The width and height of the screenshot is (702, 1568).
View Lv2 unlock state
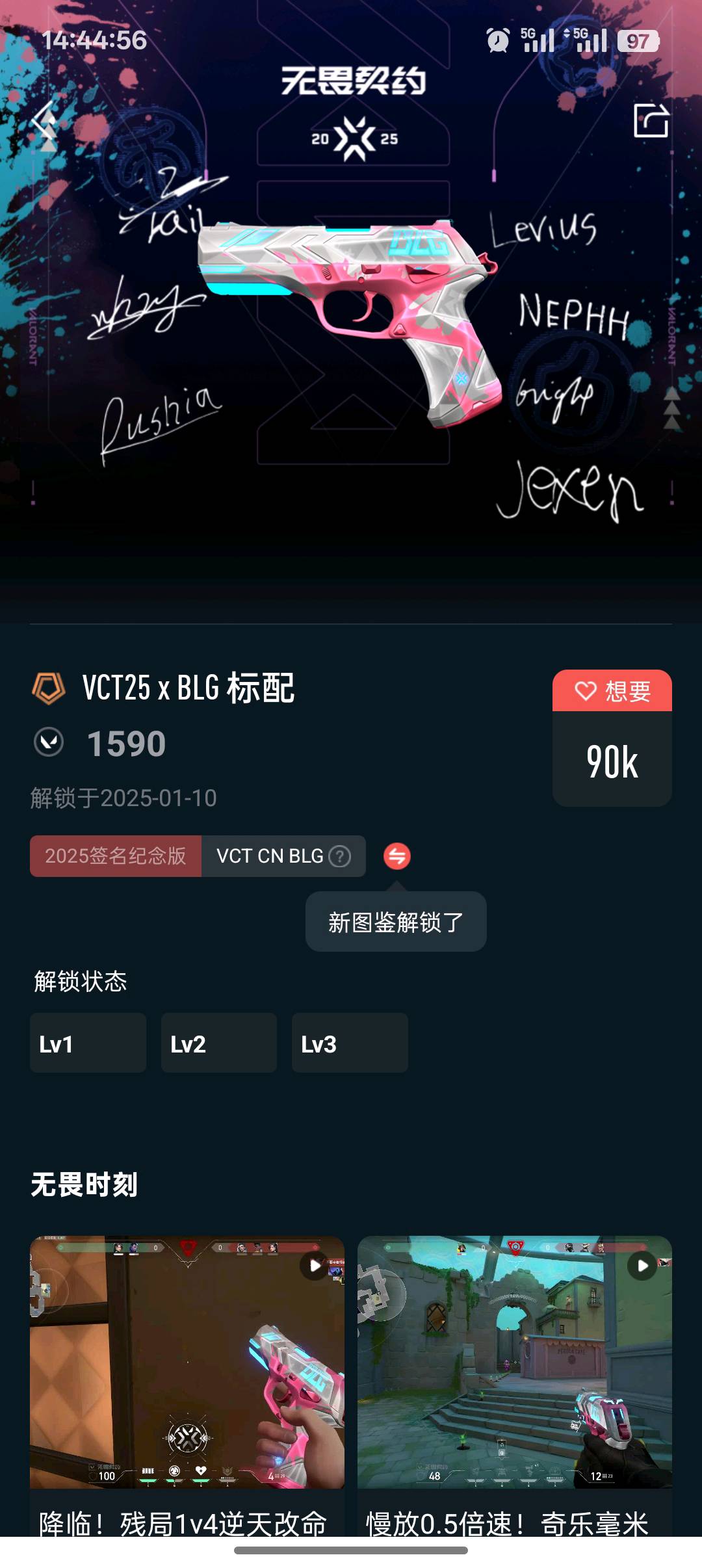218,1043
